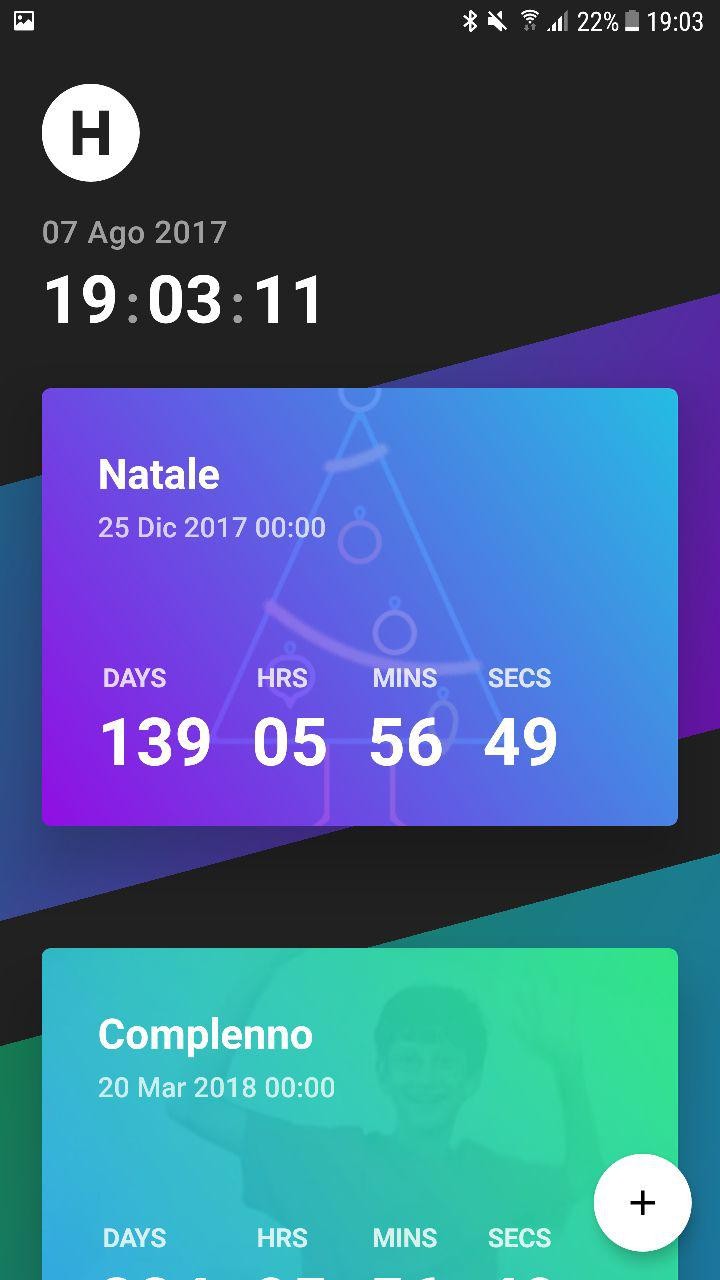The width and height of the screenshot is (720, 1280).
Task: Add a new countdown with the plus button
Action: click(x=642, y=1203)
